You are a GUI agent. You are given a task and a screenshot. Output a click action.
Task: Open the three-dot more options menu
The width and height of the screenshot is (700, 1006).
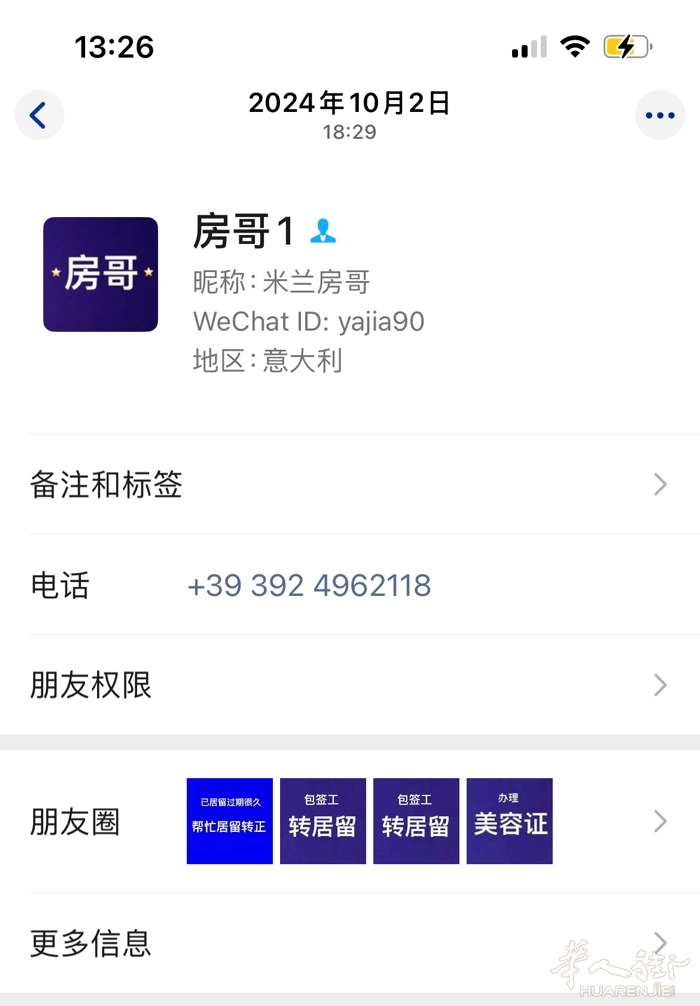coord(660,115)
